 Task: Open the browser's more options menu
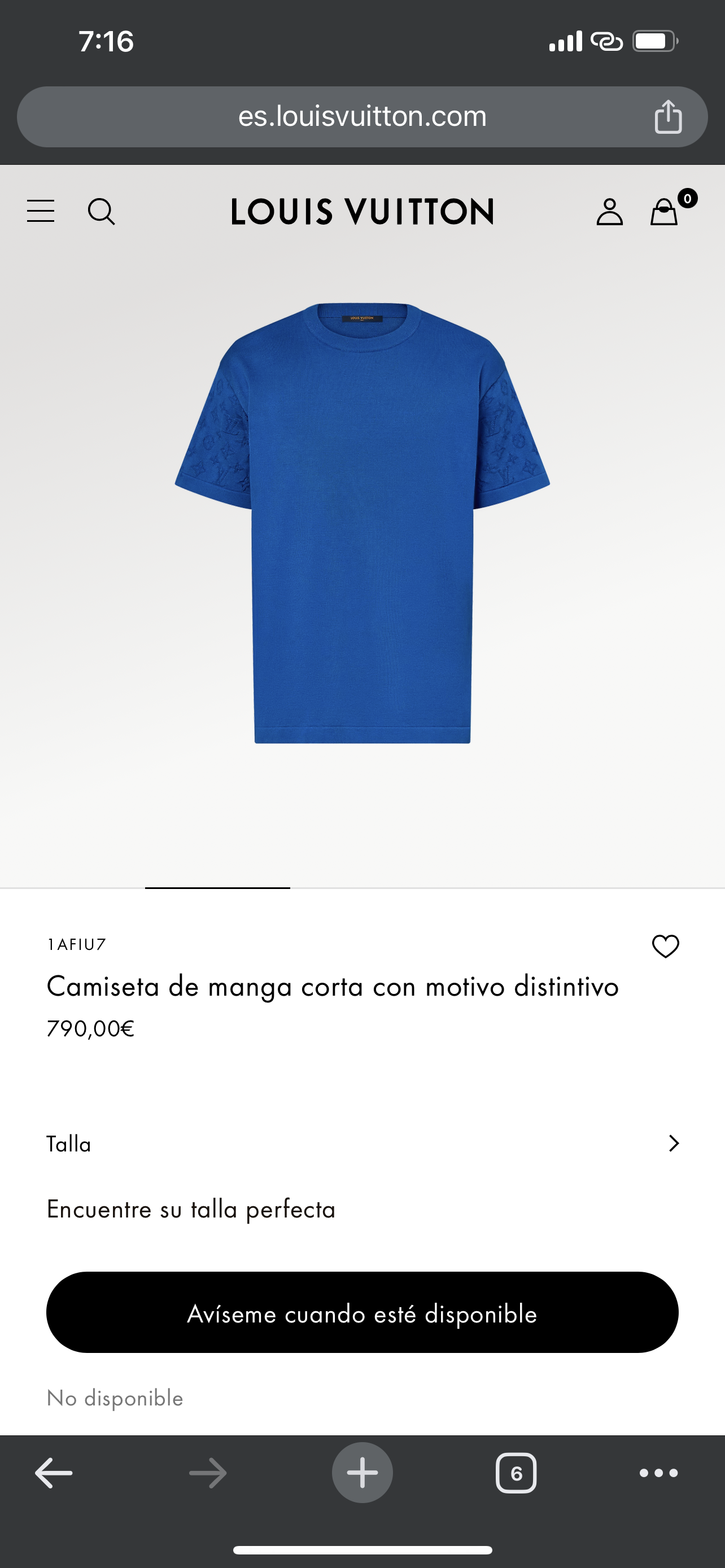point(658,1473)
